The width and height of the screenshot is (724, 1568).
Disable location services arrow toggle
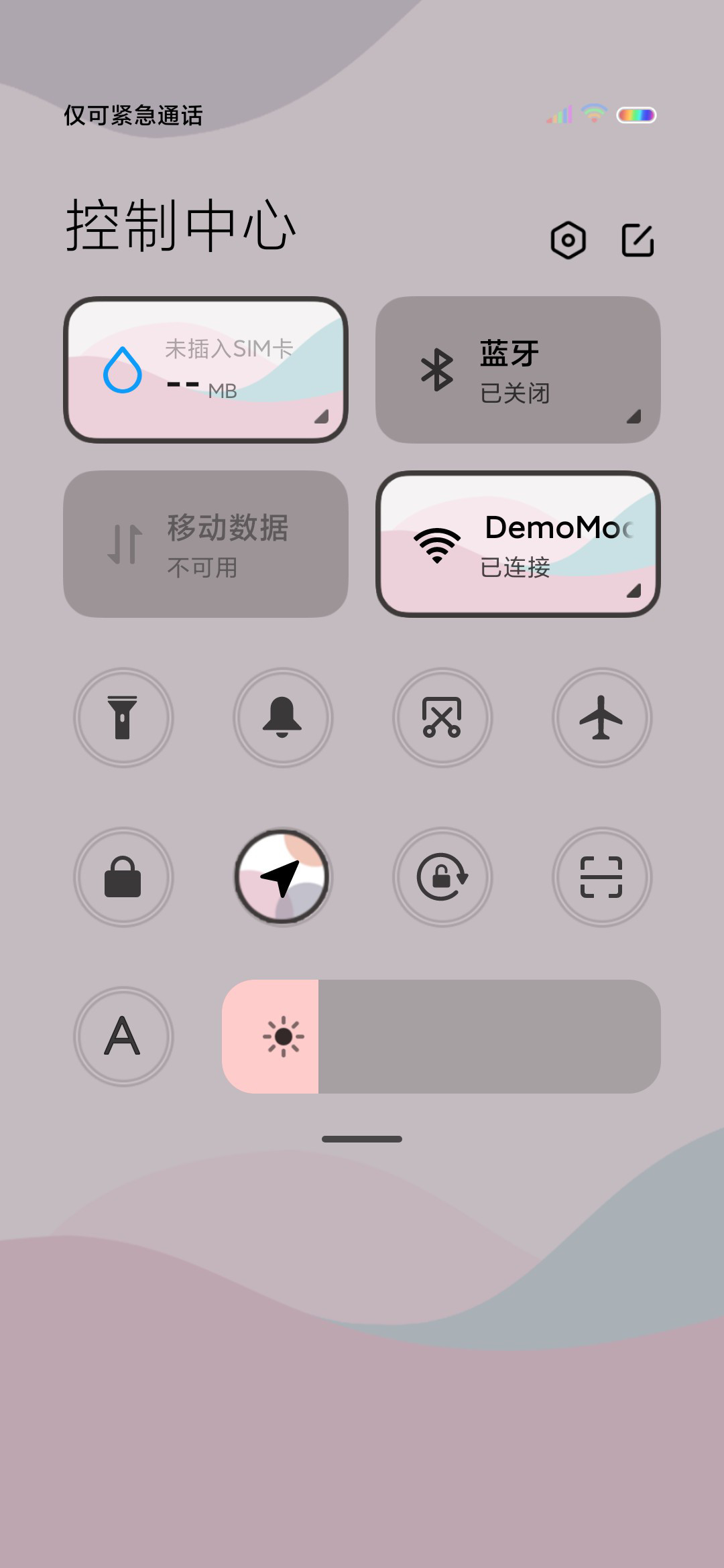283,877
